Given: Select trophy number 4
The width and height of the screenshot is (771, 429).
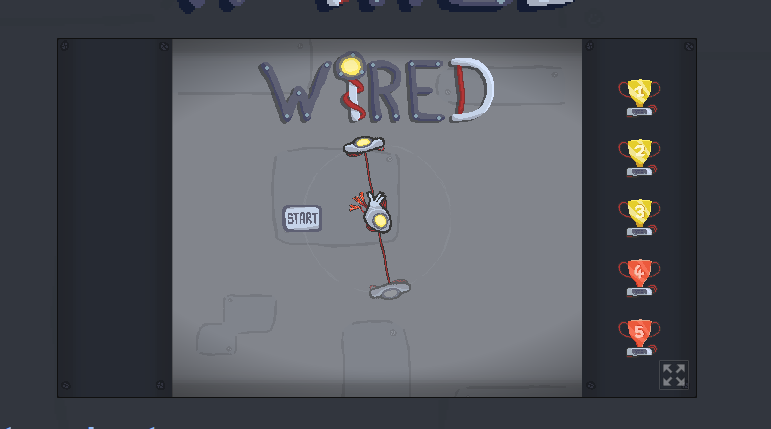Looking at the screenshot, I should pyautogui.click(x=640, y=276).
